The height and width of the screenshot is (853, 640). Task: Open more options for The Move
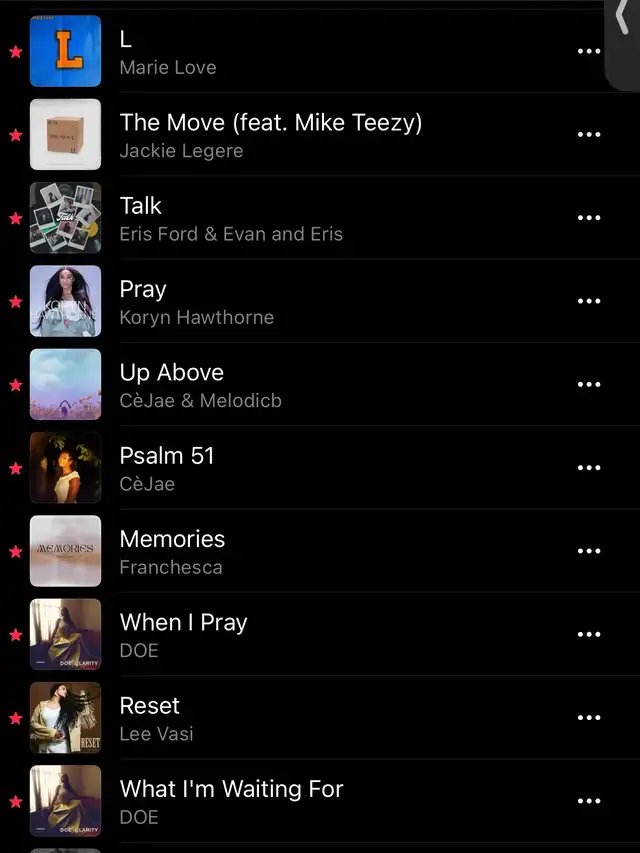pos(589,134)
